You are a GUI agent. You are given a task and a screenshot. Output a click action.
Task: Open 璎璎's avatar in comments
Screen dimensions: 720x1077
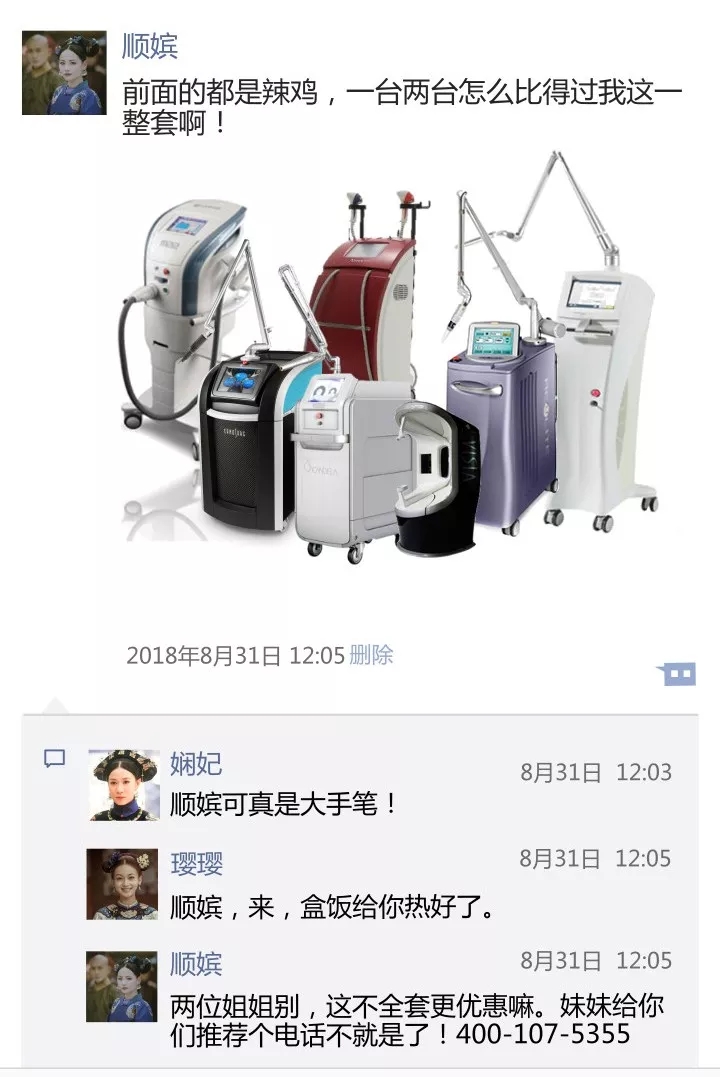pyautogui.click(x=122, y=884)
